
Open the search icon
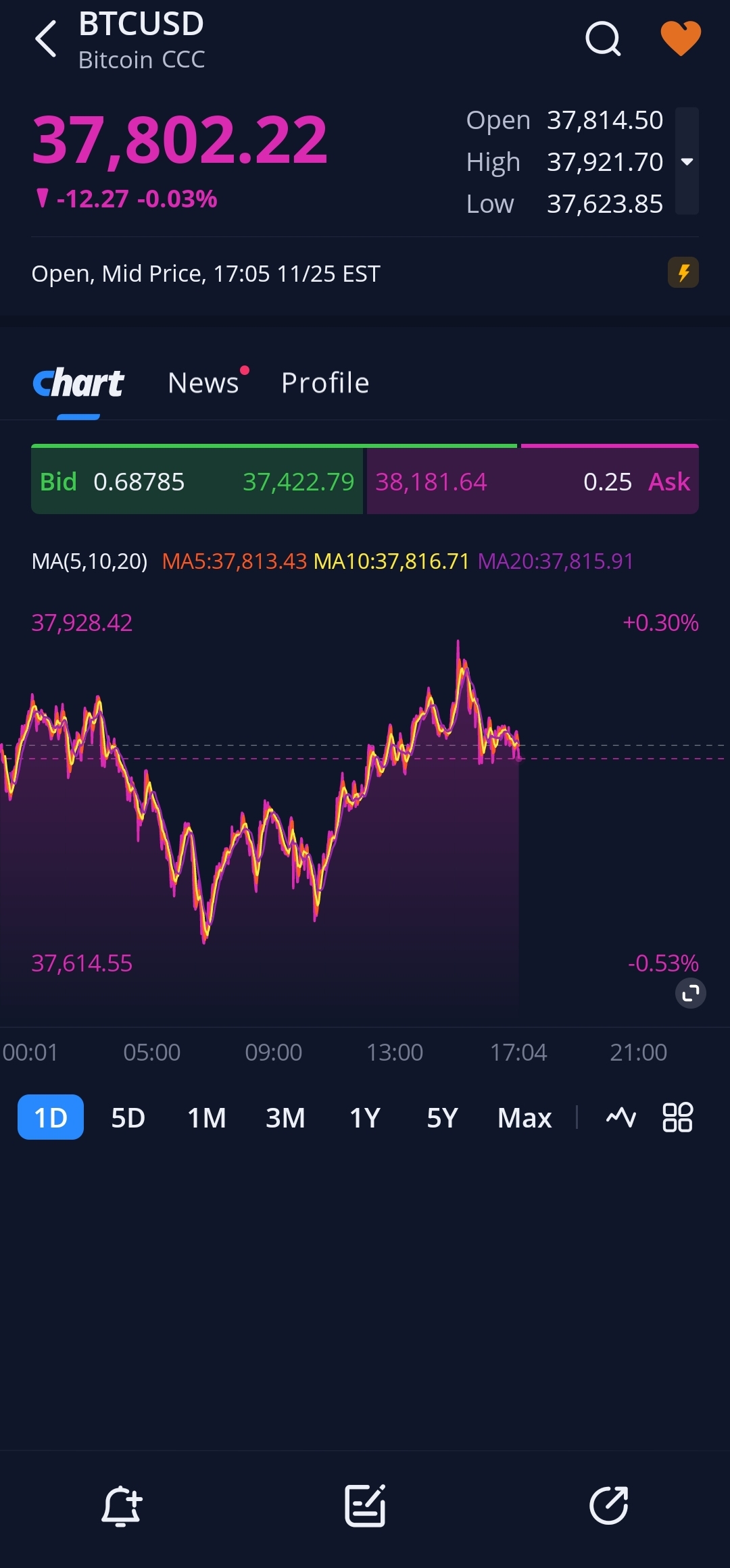pos(603,39)
